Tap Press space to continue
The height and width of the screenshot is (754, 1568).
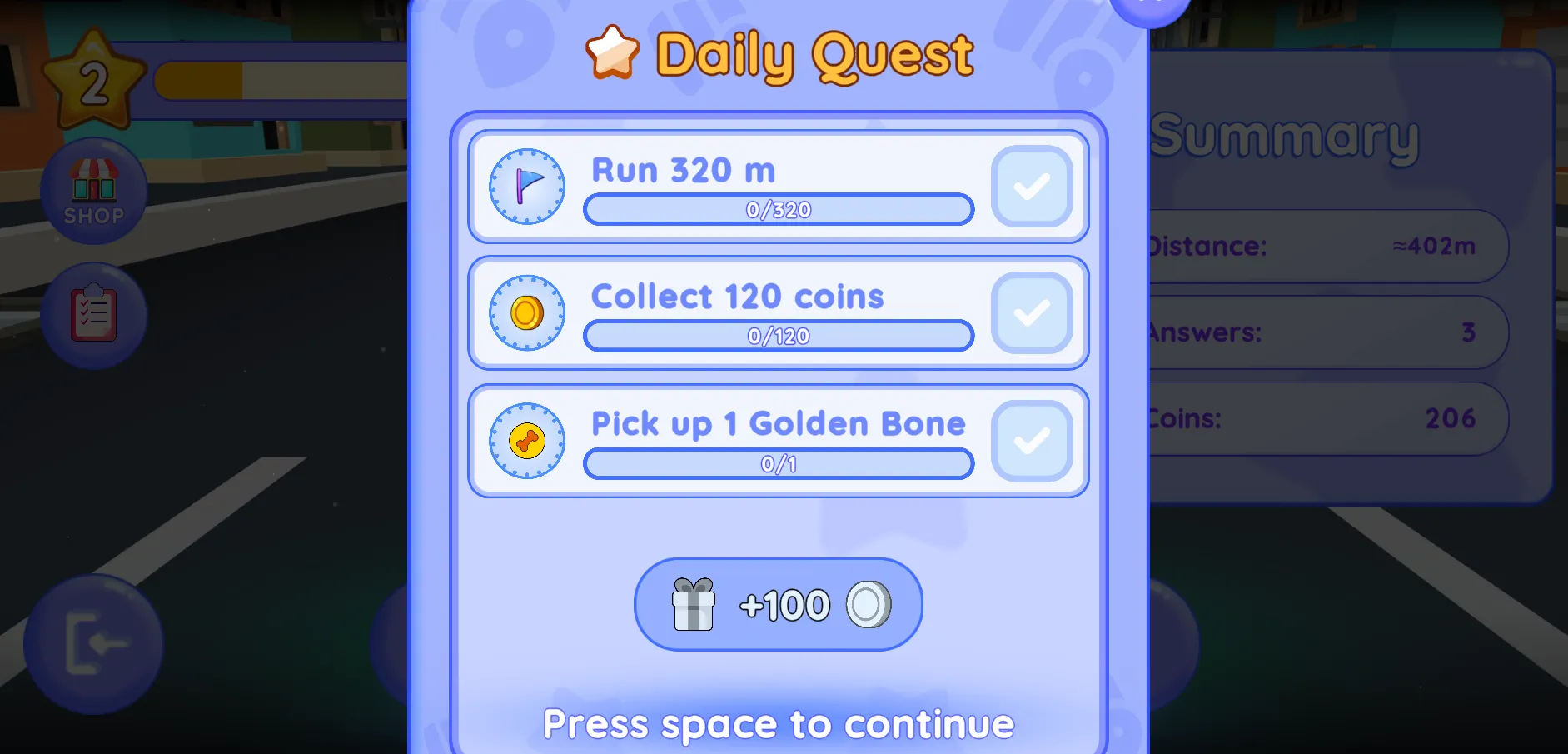[779, 724]
